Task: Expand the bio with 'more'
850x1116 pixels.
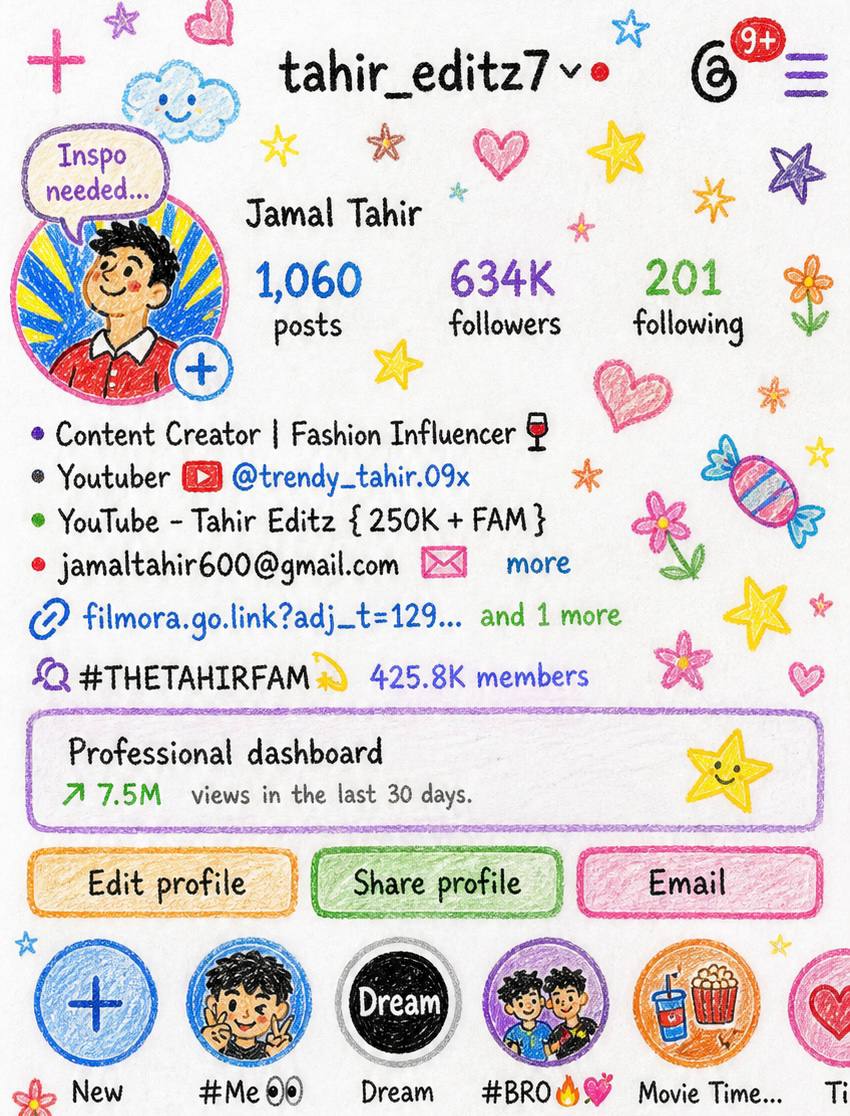Action: click(x=537, y=564)
